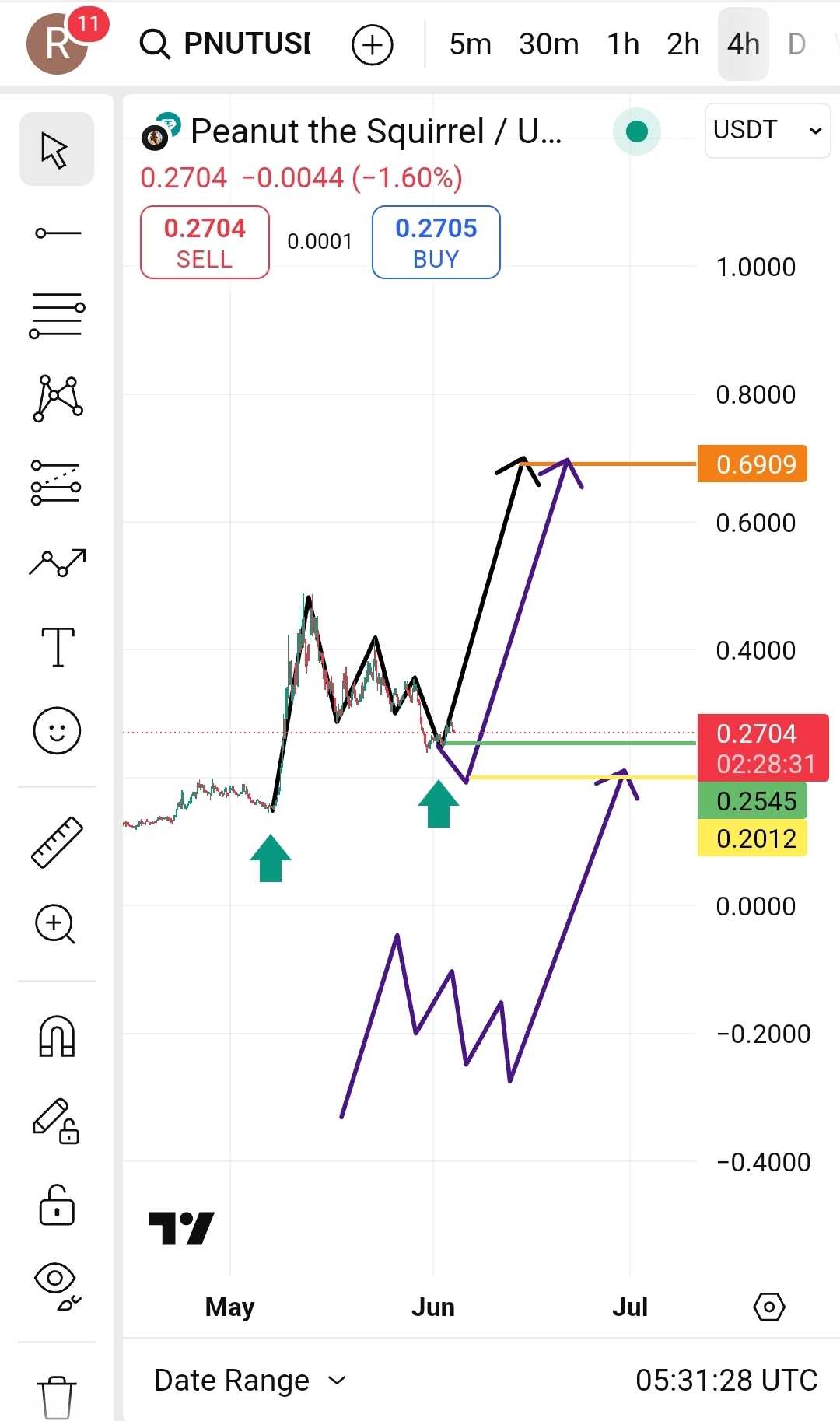This screenshot has height=1421, width=840.
Task: Open the profile avatar menu
Action: (57, 43)
